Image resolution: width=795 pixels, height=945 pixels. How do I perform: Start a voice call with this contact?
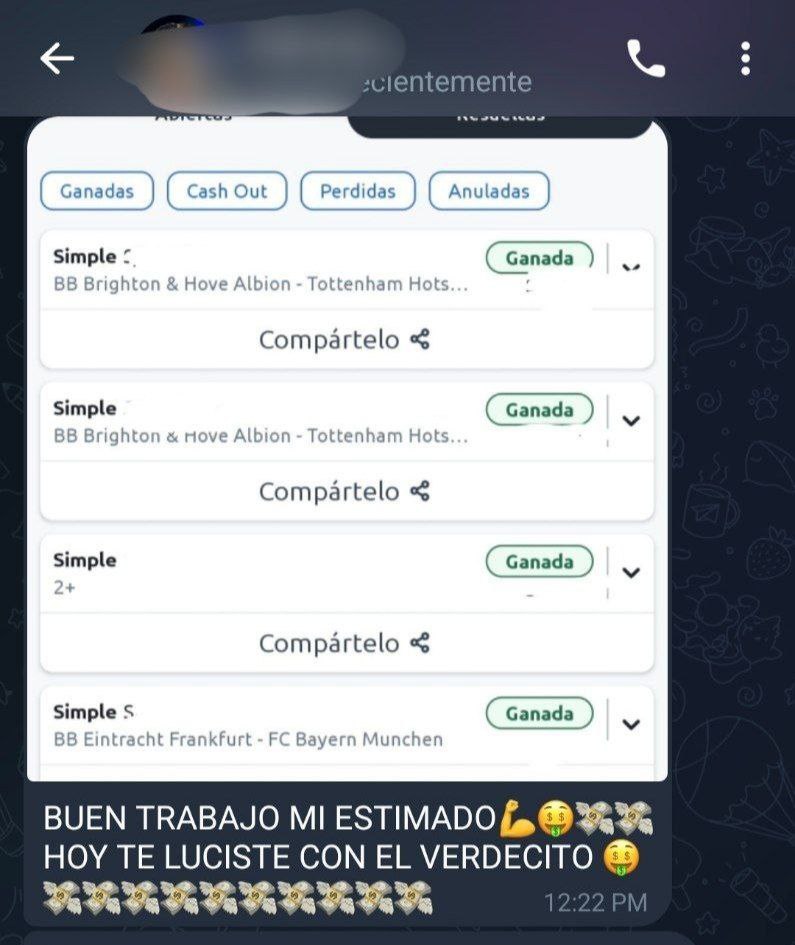coord(646,60)
